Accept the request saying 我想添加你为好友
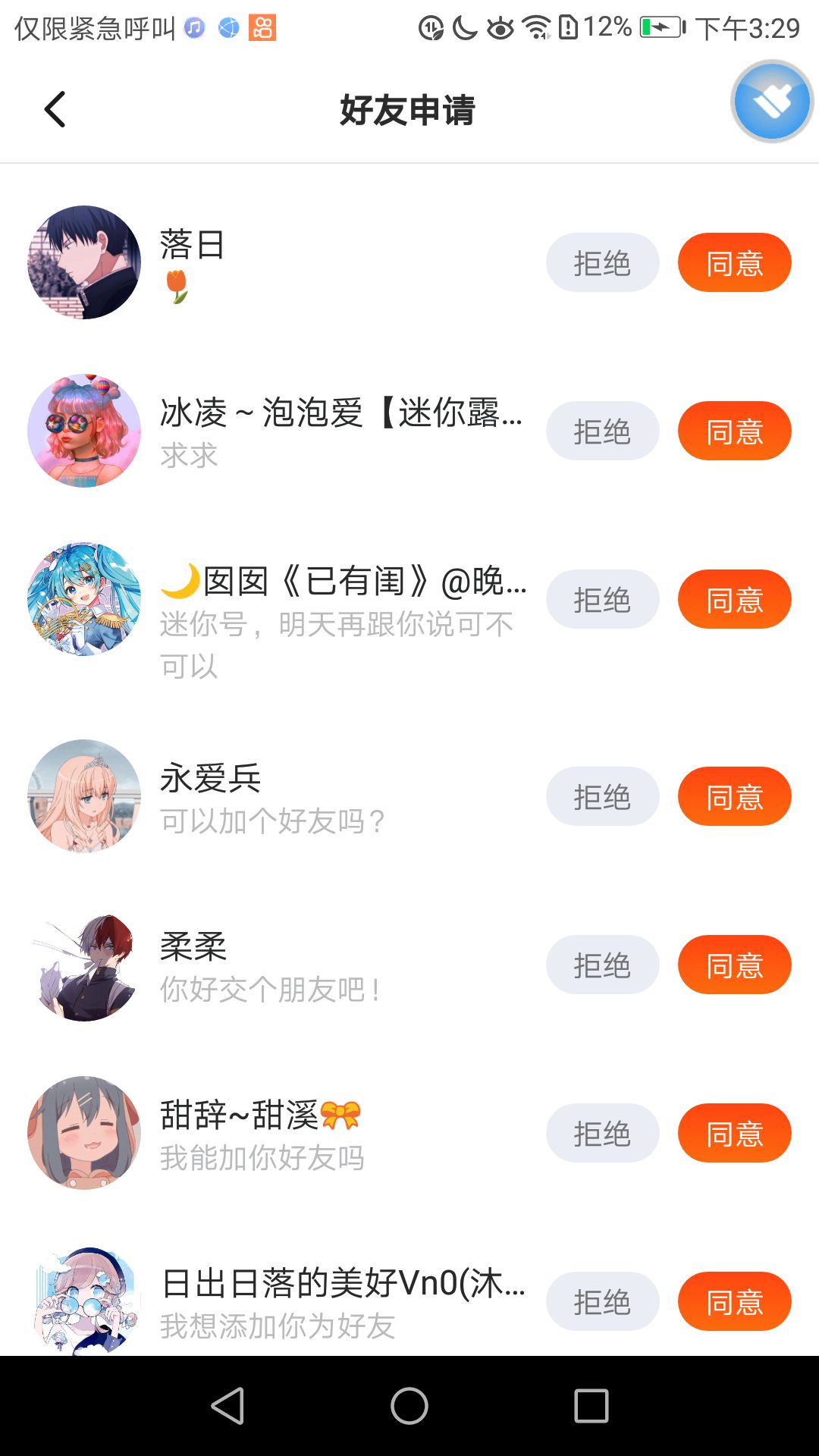819x1456 pixels. 734,1302
